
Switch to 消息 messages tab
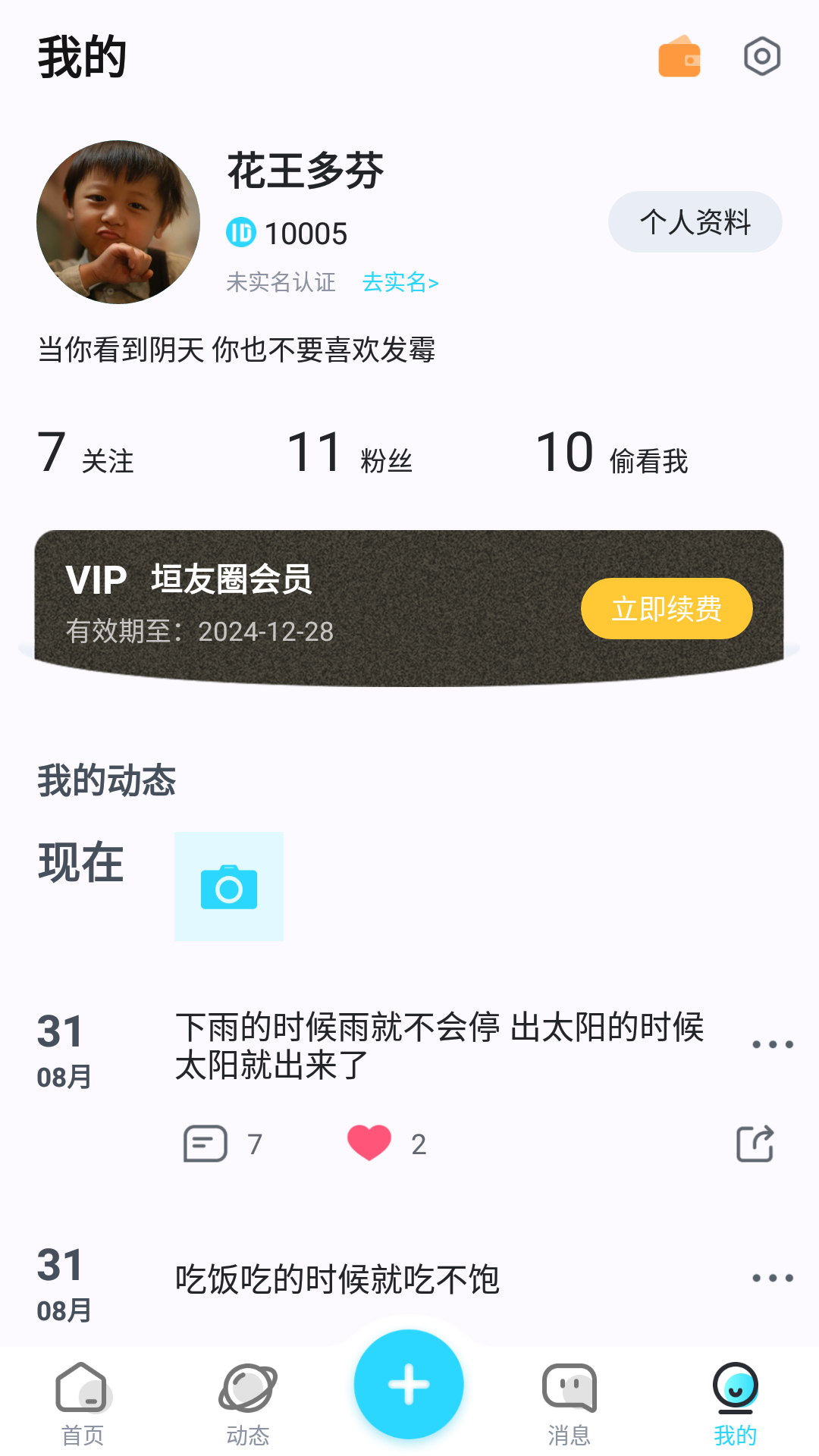pyautogui.click(x=570, y=1403)
